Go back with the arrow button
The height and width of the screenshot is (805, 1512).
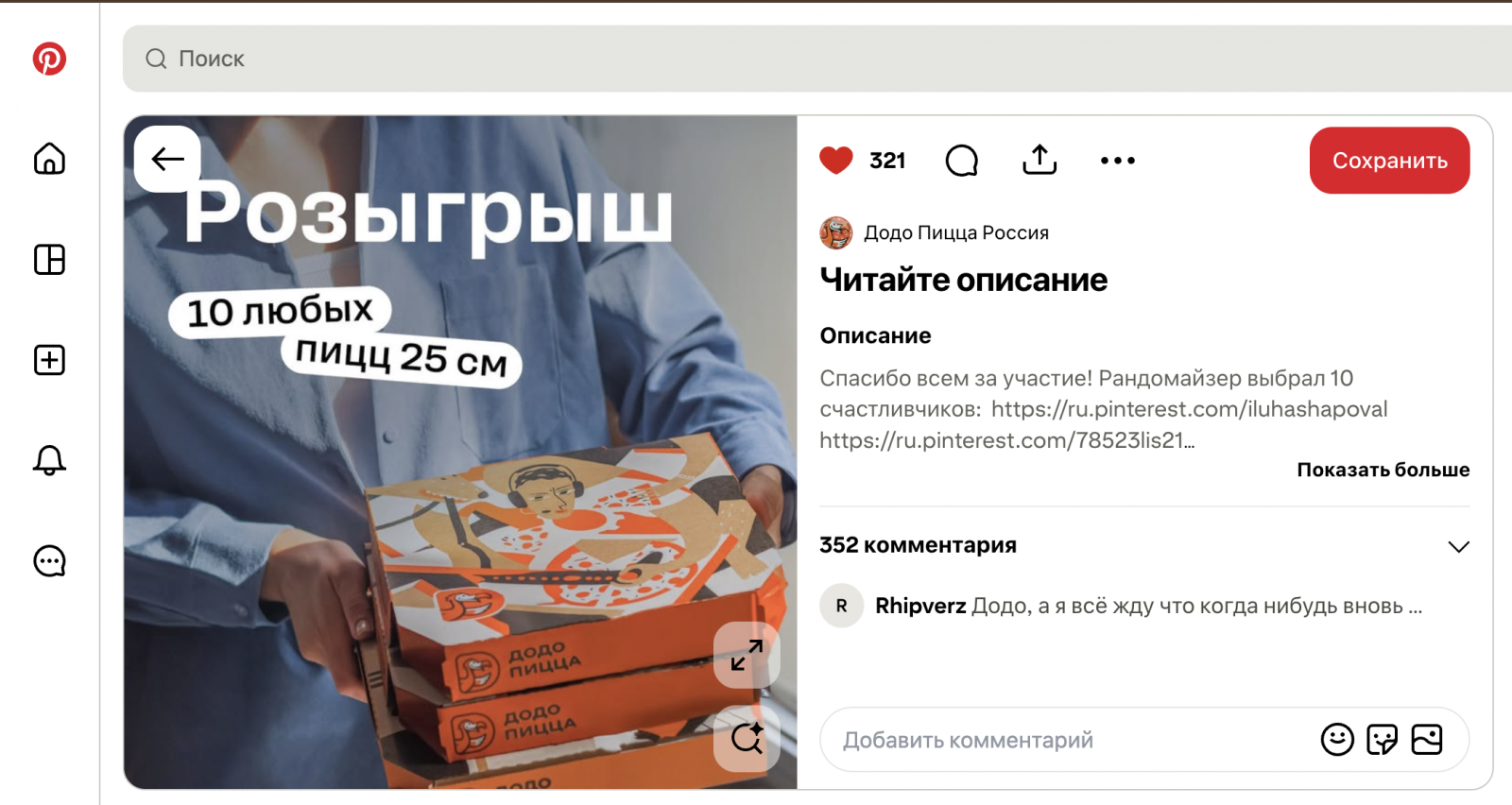(x=167, y=159)
